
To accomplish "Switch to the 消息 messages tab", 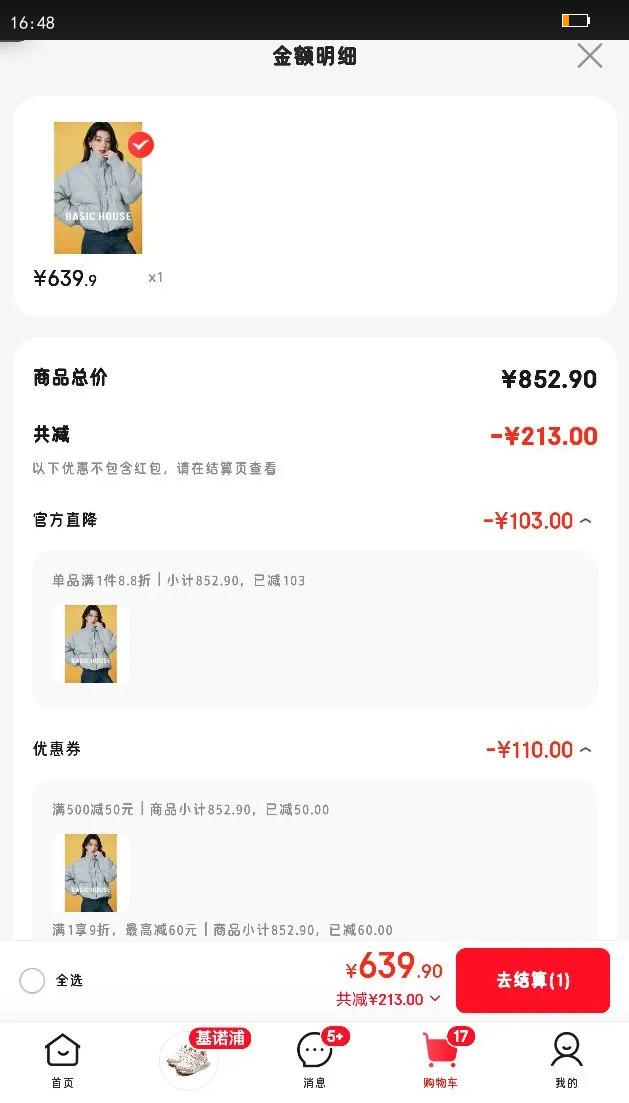I will click(315, 1060).
